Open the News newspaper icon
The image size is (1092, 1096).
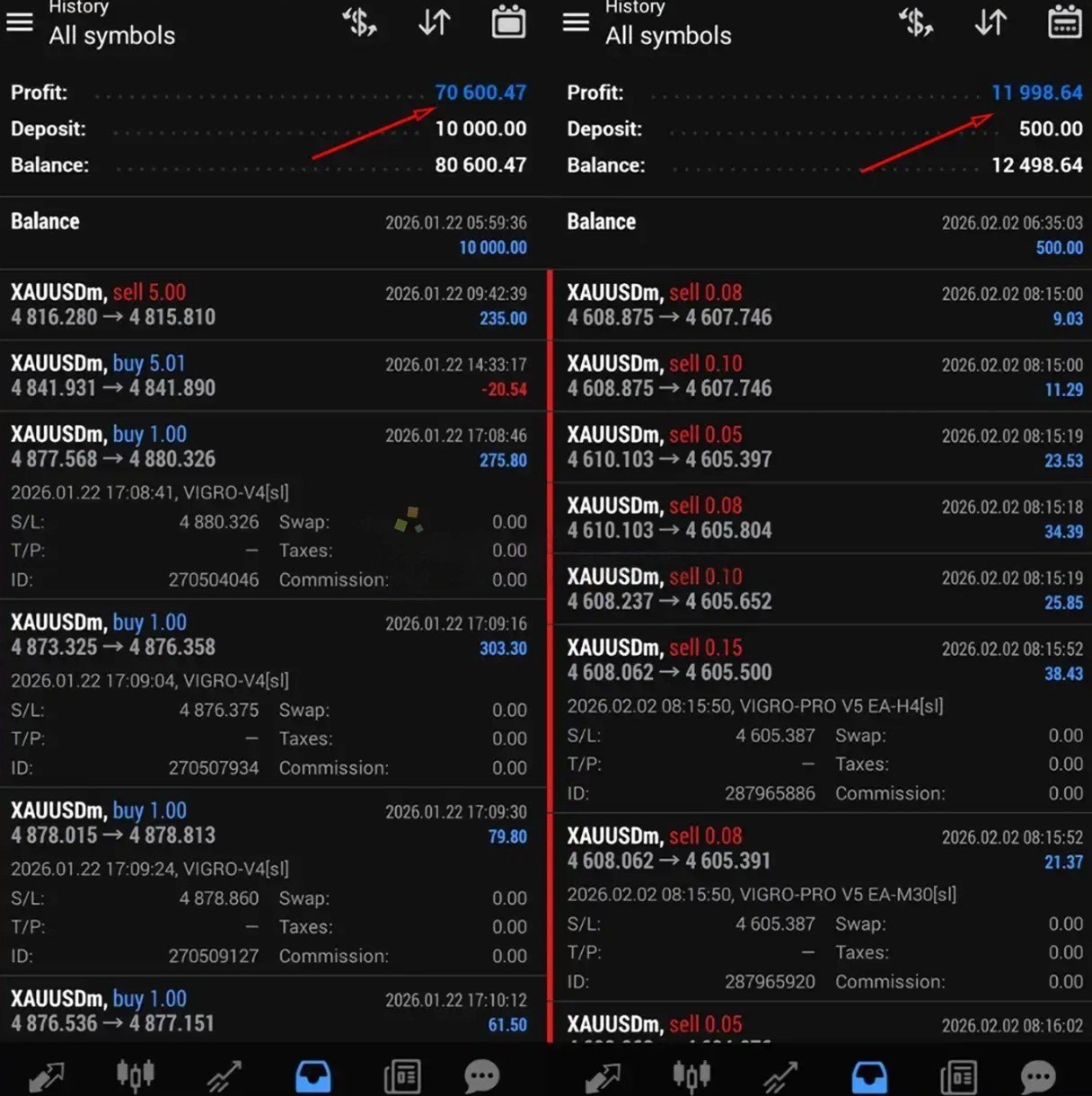tap(402, 1074)
